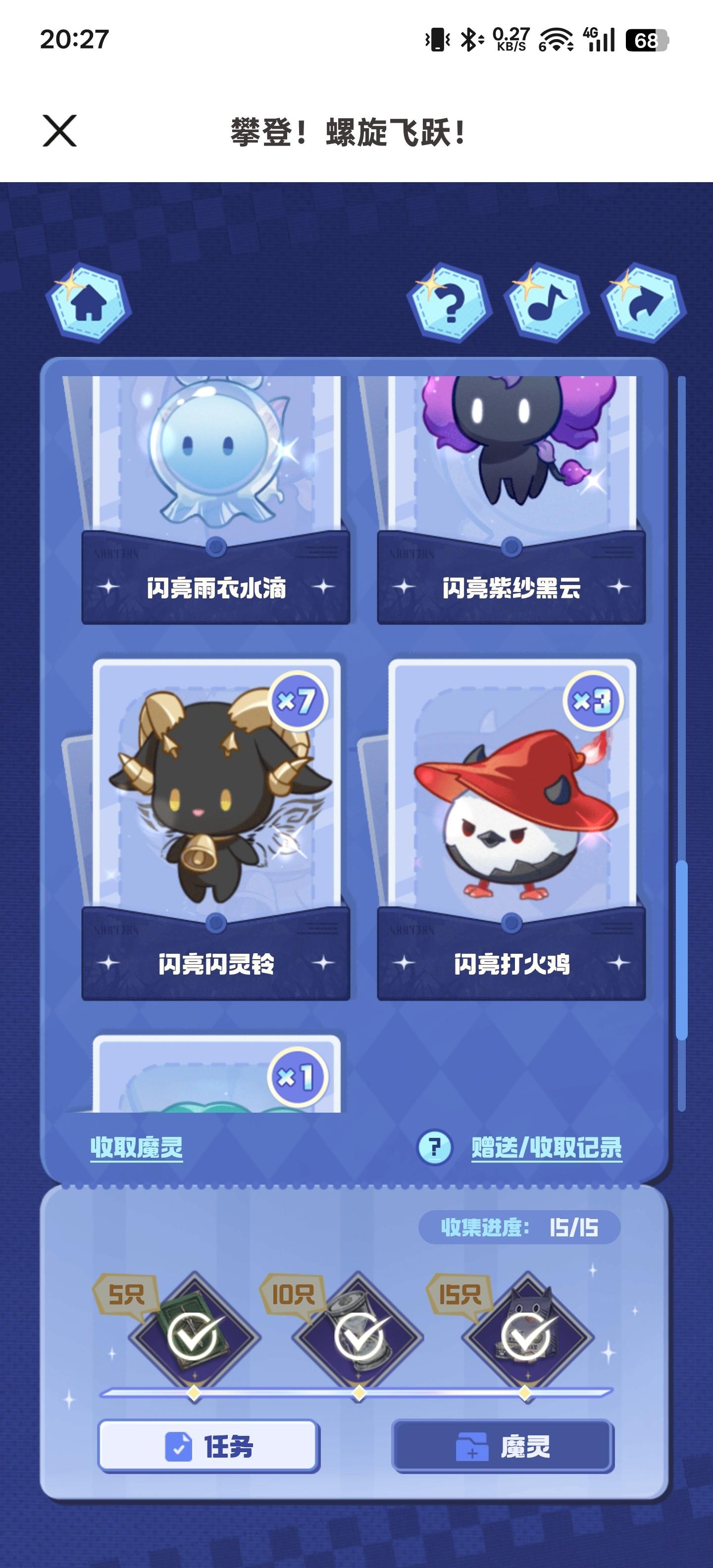Switch to the 魔灵 tab

click(x=503, y=1446)
